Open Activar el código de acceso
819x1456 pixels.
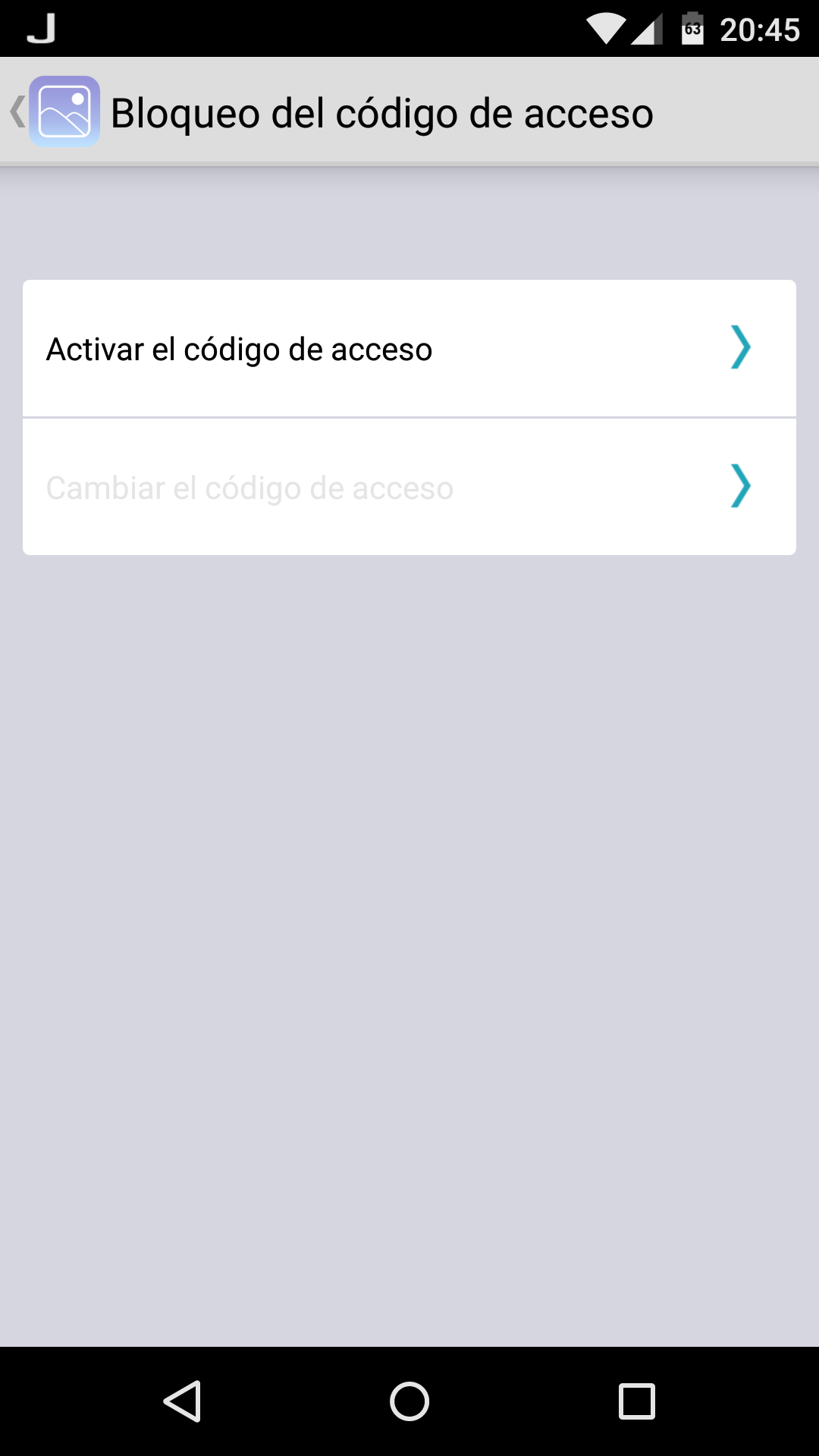(409, 349)
